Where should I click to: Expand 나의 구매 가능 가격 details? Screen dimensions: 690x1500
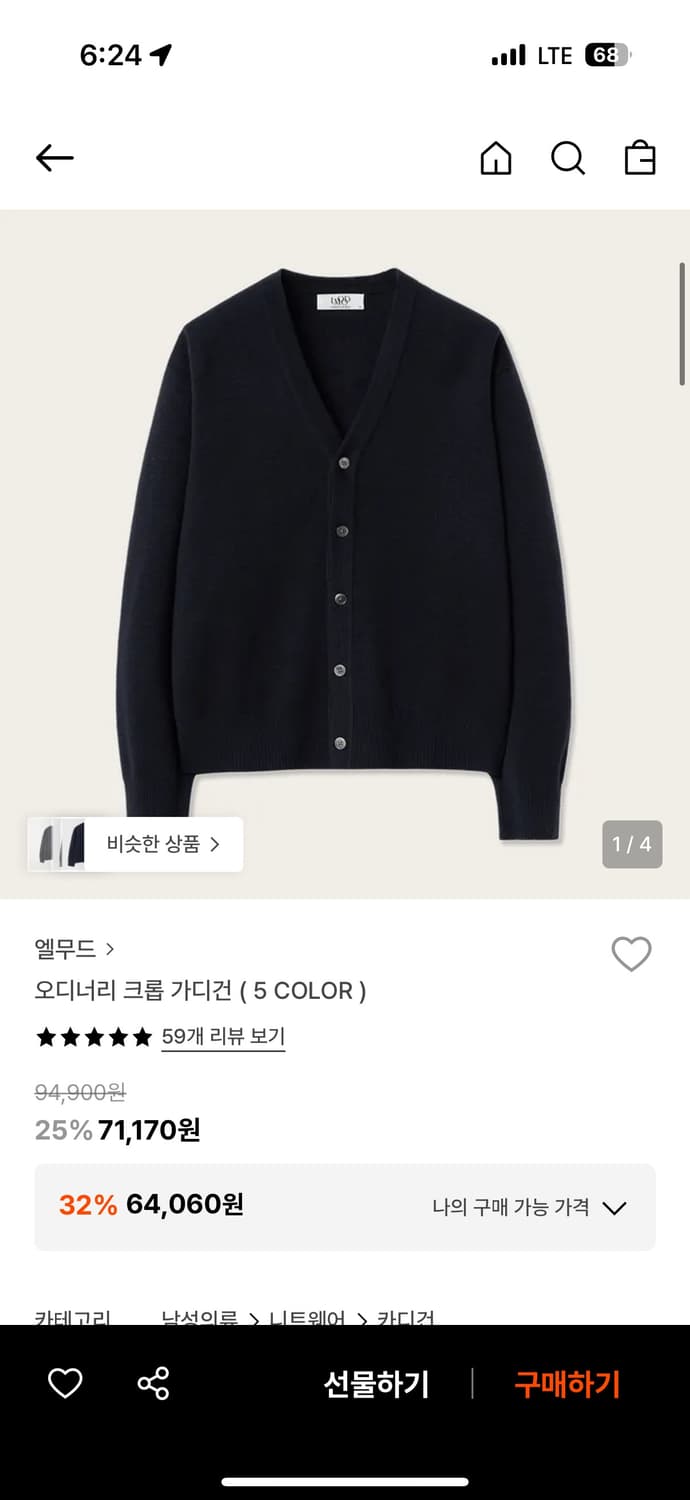[x=529, y=1207]
